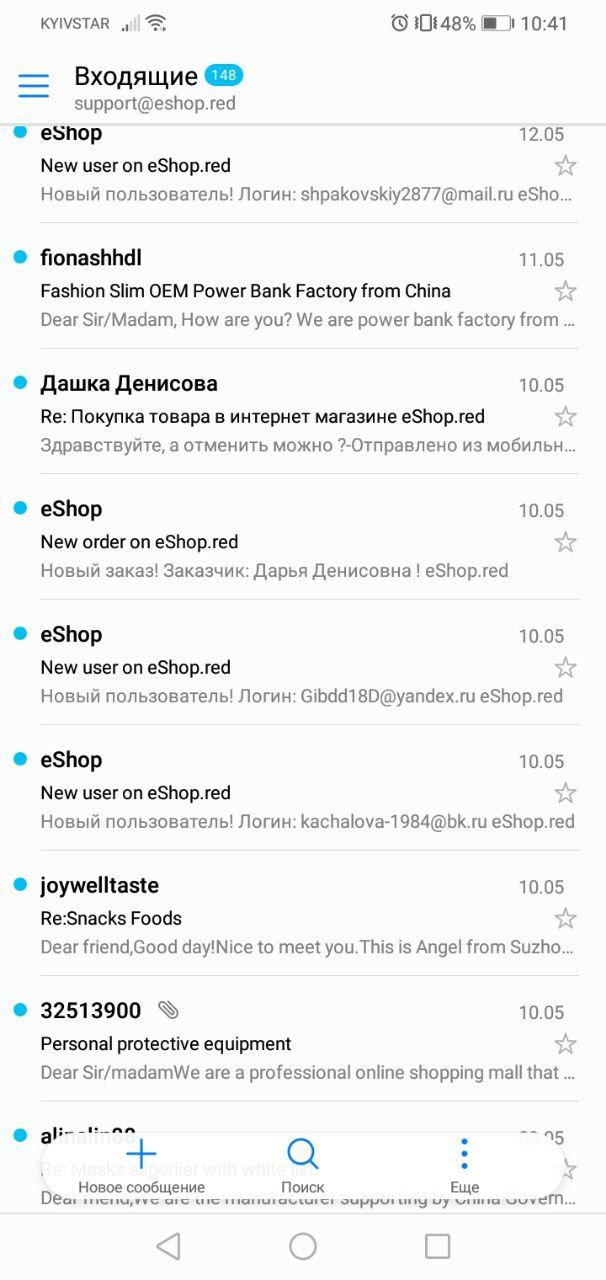The image size is (606, 1280).
Task: Go to the system home screen
Action: click(x=303, y=1246)
